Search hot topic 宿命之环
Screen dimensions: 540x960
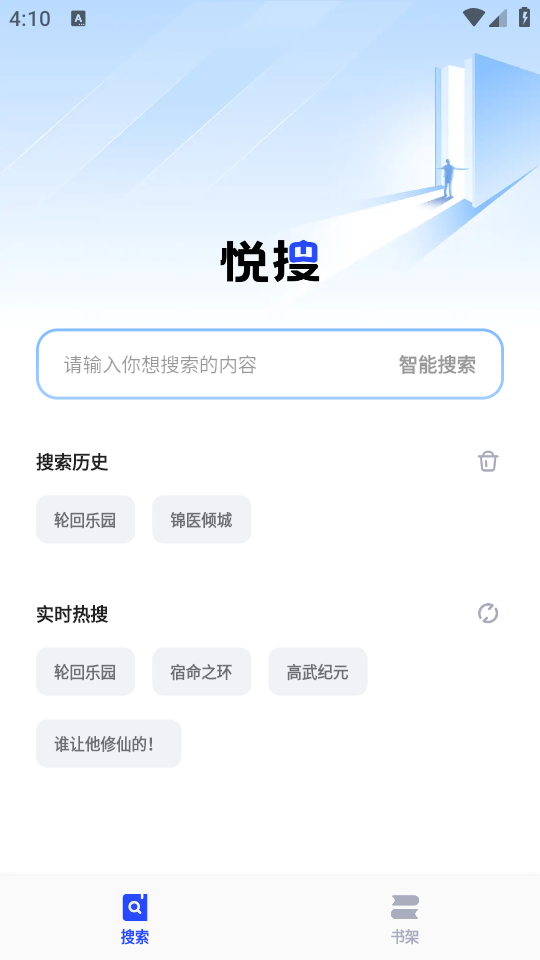tap(201, 672)
